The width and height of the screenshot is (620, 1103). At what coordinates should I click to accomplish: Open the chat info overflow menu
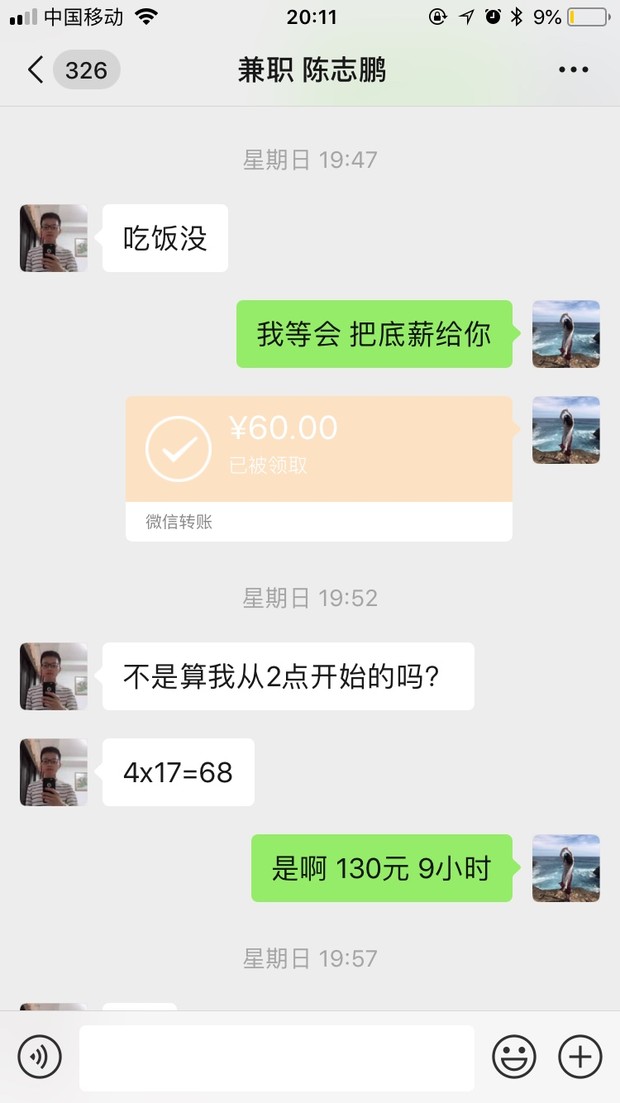(x=573, y=70)
